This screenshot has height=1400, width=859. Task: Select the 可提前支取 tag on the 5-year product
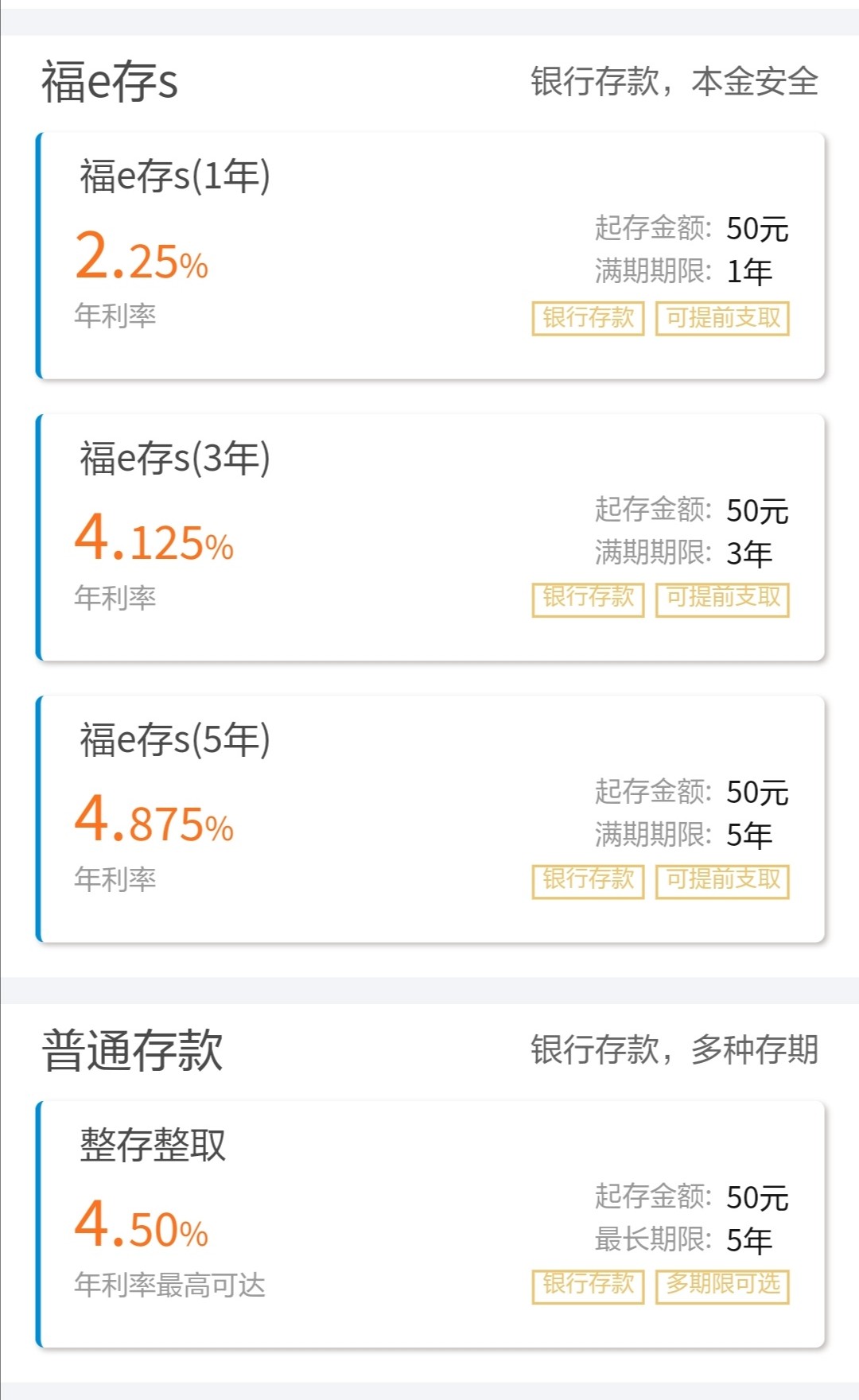[721, 880]
